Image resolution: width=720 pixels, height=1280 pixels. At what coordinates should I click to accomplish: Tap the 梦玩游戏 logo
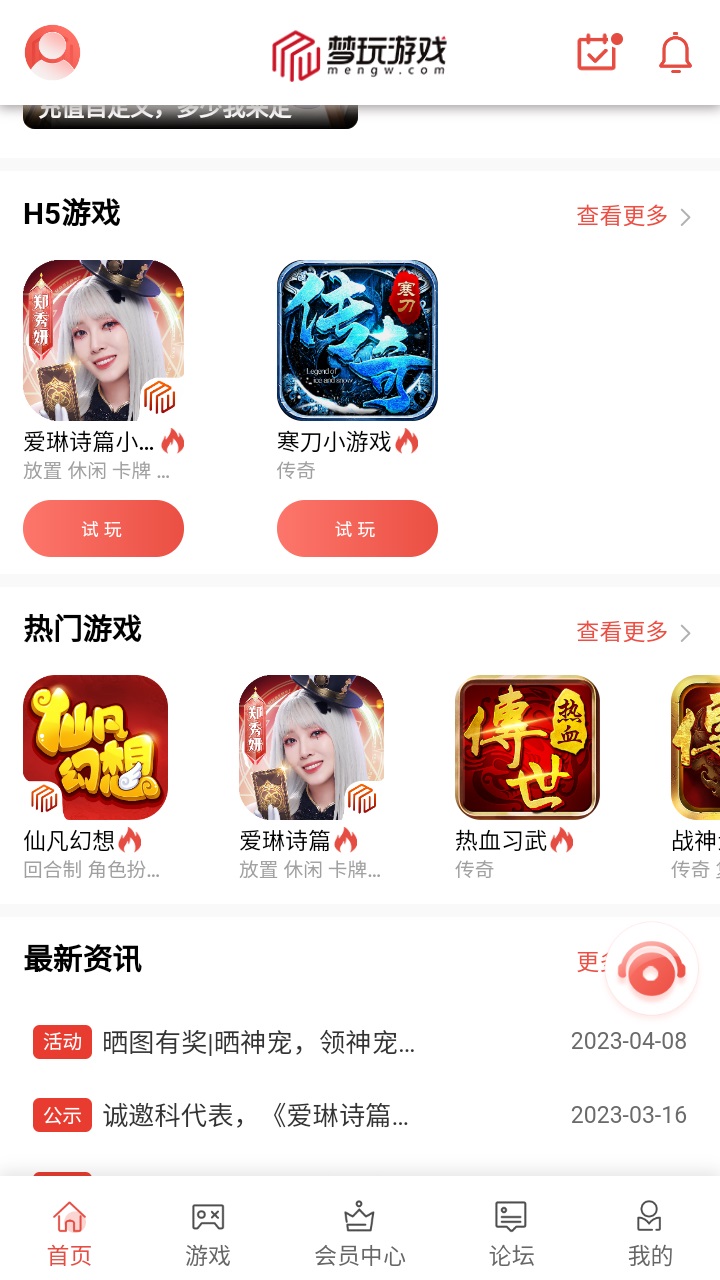pyautogui.click(x=358, y=55)
